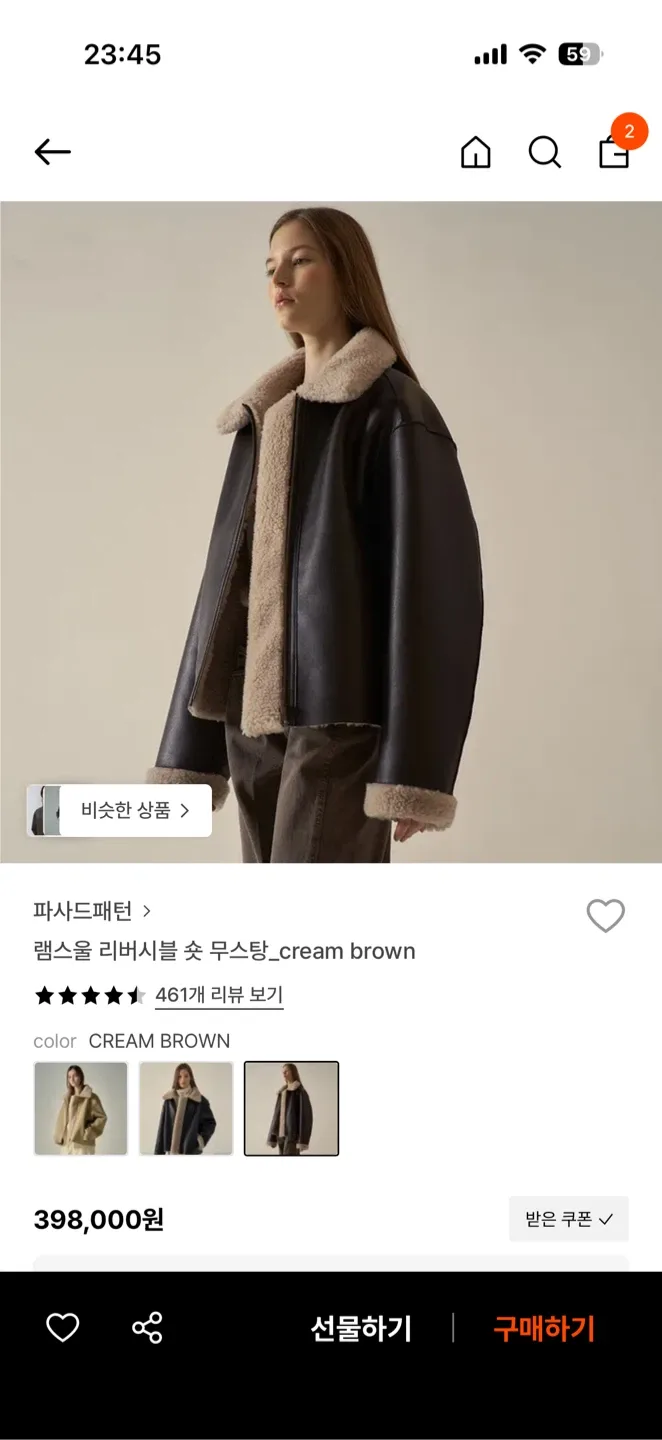This screenshot has width=662, height=1440.
Task: Like the product with the bottom bar heart
Action: coord(62,1328)
